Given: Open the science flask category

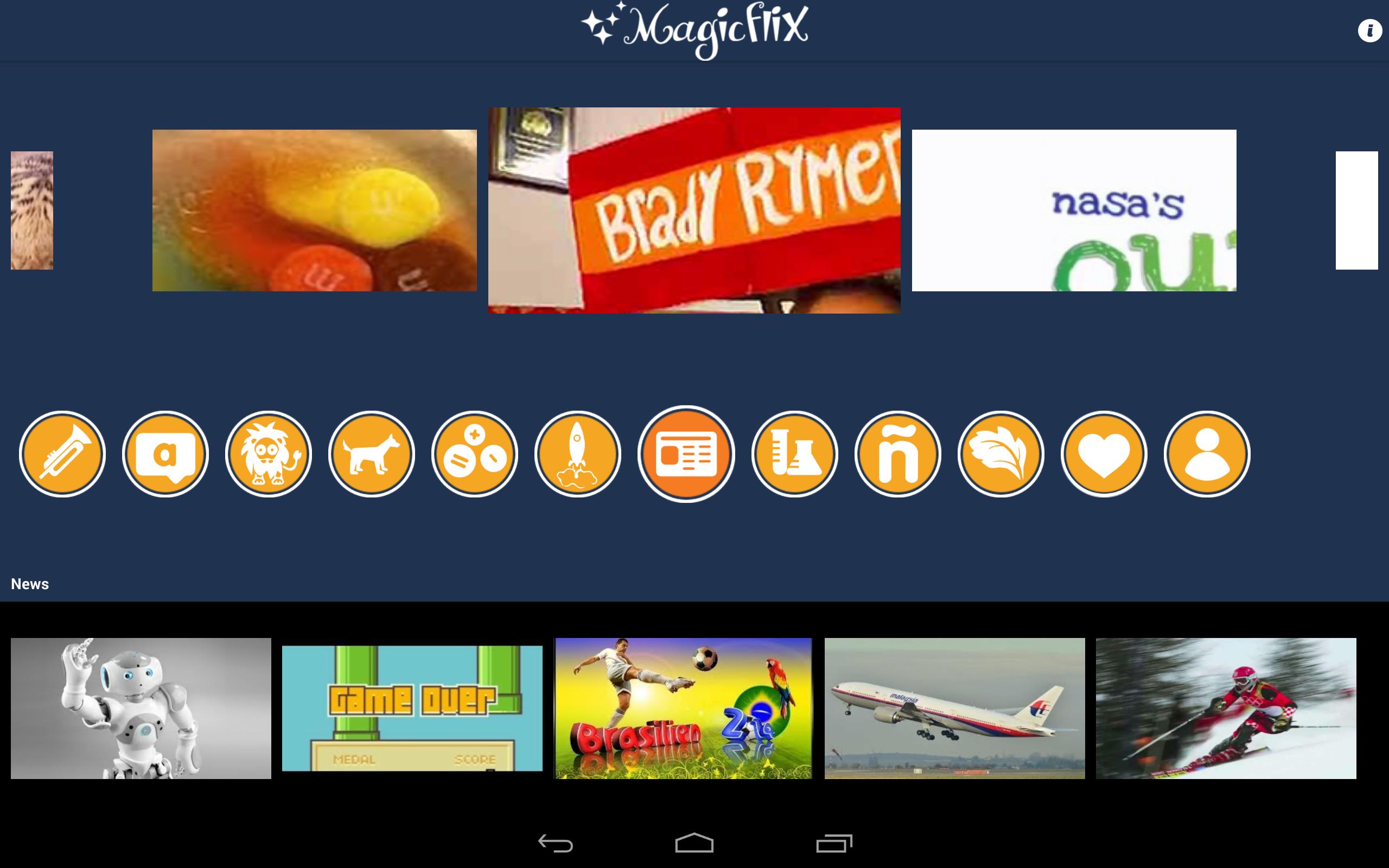Looking at the screenshot, I should tap(794, 454).
